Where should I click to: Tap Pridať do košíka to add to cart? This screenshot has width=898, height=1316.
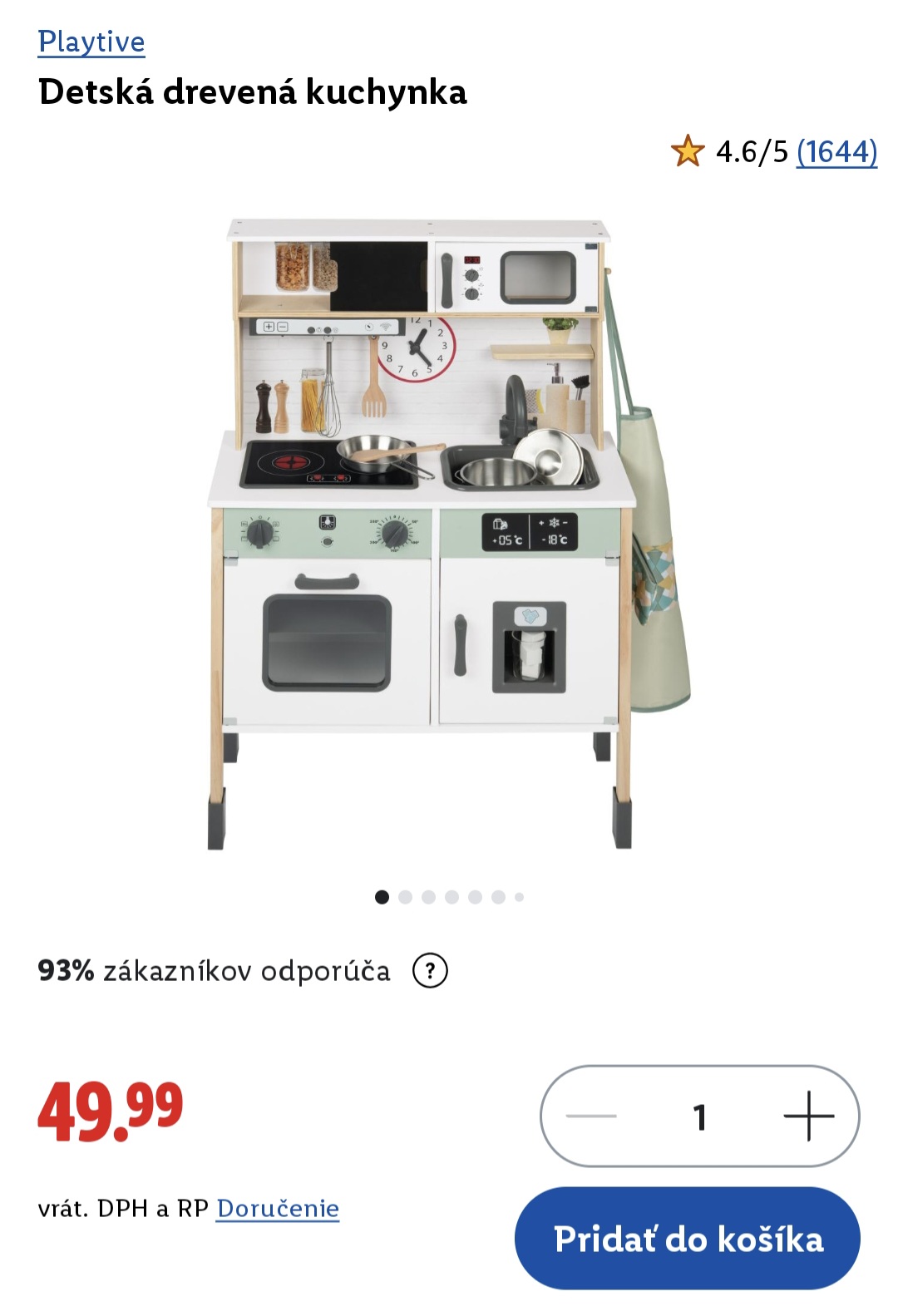(x=688, y=1239)
